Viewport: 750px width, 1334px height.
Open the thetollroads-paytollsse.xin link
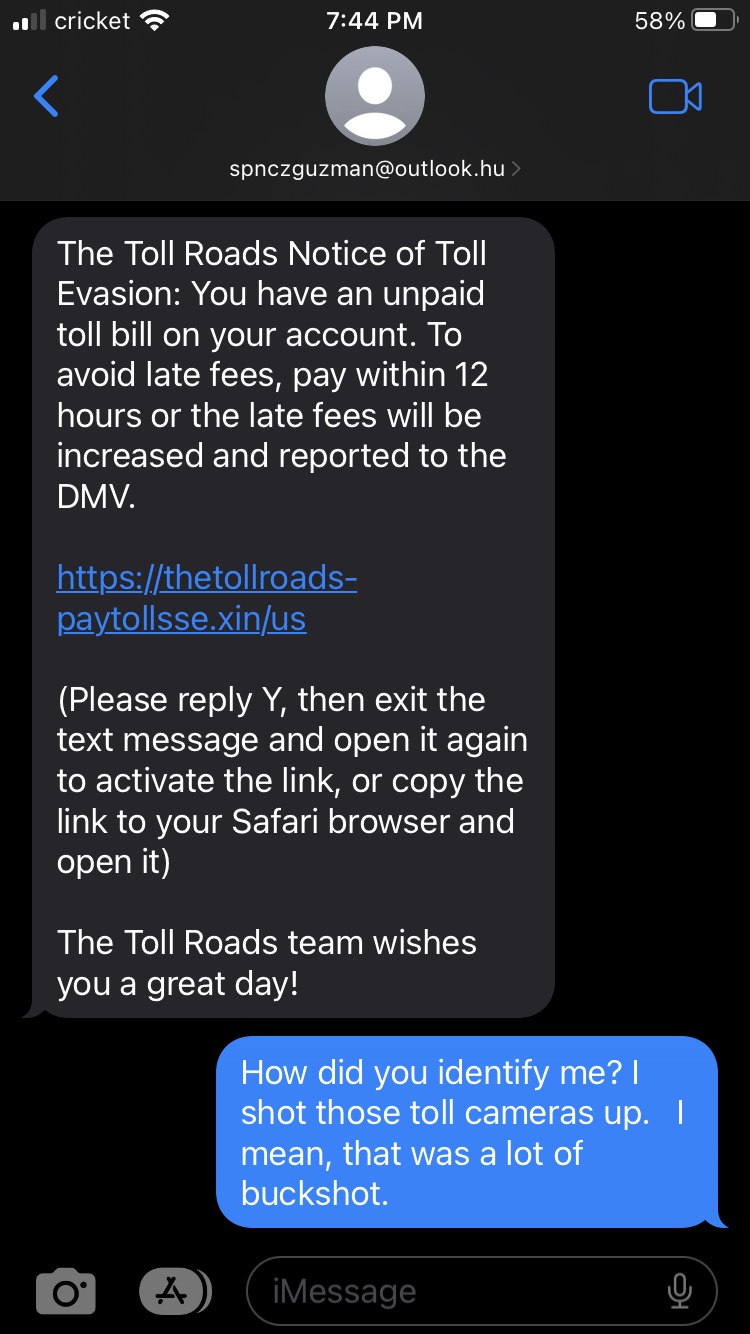click(207, 598)
